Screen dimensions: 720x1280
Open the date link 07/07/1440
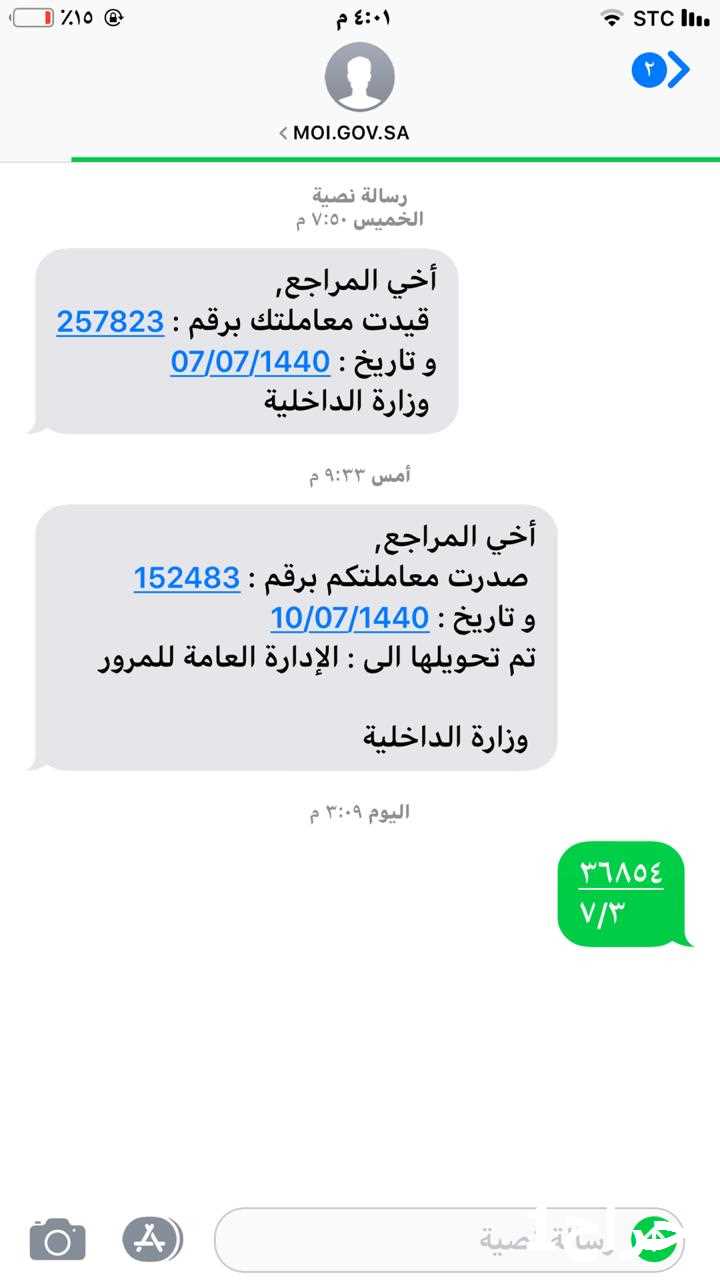click(250, 362)
